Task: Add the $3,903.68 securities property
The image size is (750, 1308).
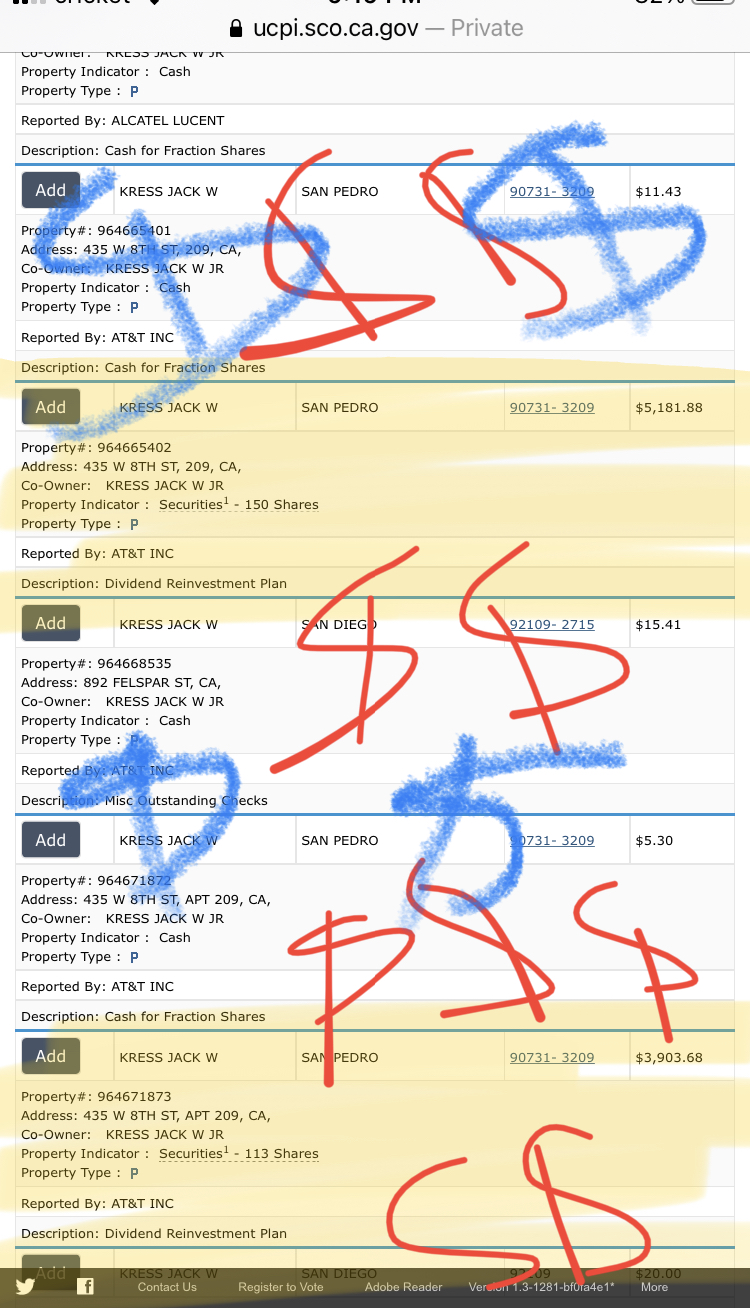Action: point(51,1056)
